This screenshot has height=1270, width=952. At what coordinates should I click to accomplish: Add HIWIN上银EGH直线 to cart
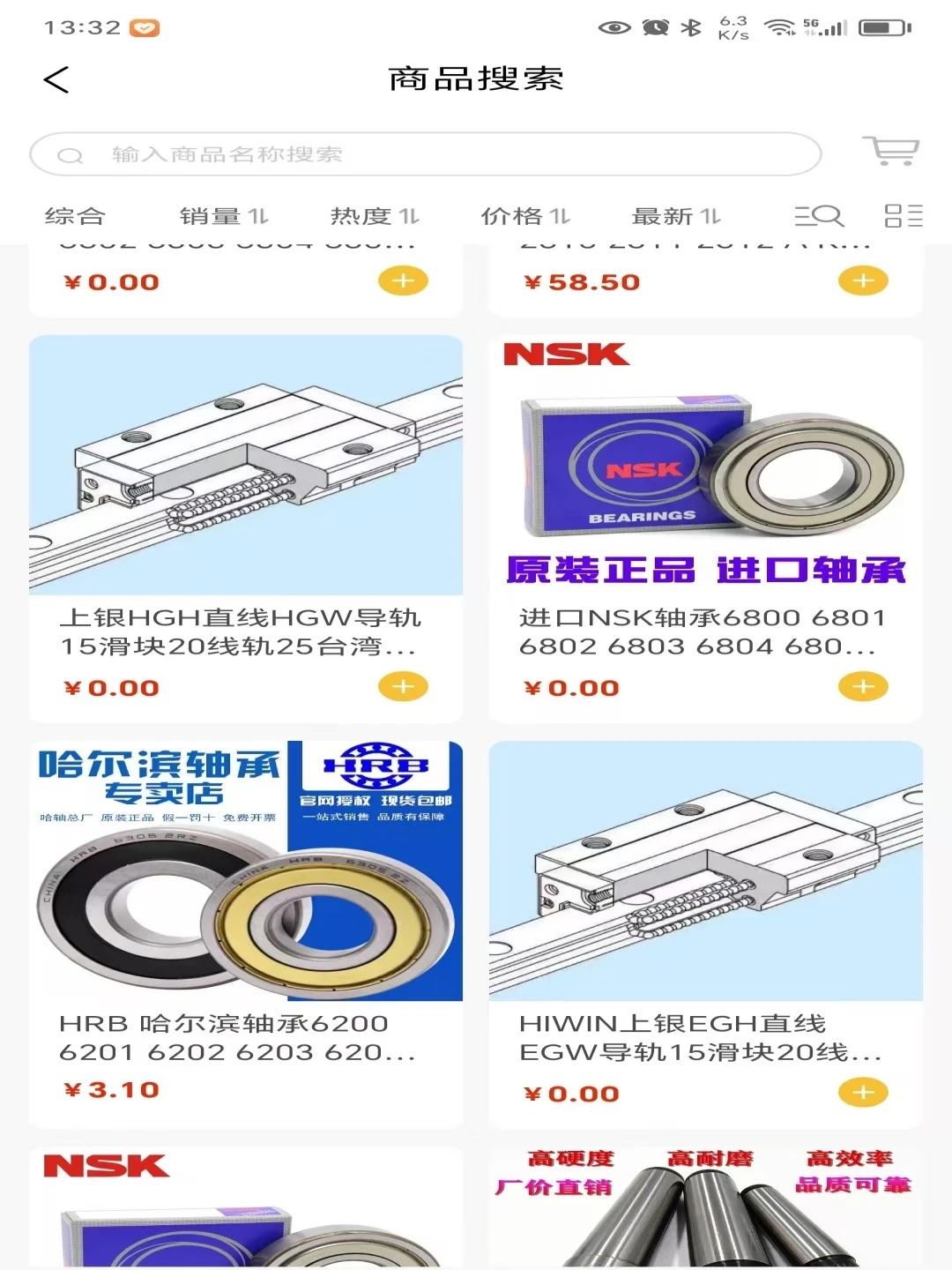(863, 1093)
